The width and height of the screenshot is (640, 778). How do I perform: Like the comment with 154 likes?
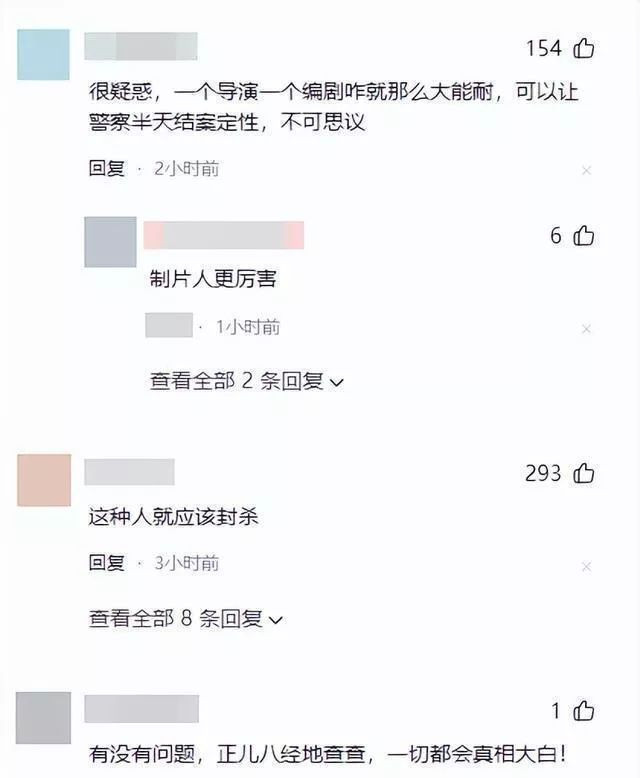coord(584,48)
